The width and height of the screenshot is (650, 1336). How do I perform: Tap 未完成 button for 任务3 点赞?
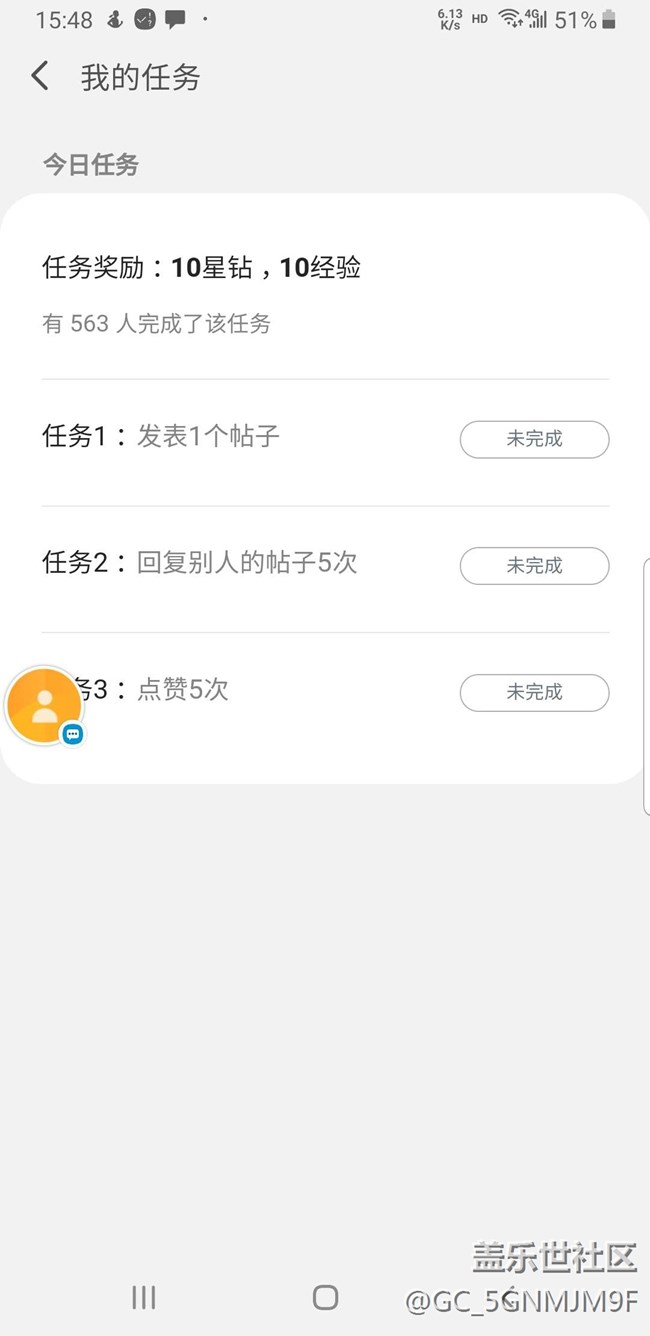coord(534,692)
